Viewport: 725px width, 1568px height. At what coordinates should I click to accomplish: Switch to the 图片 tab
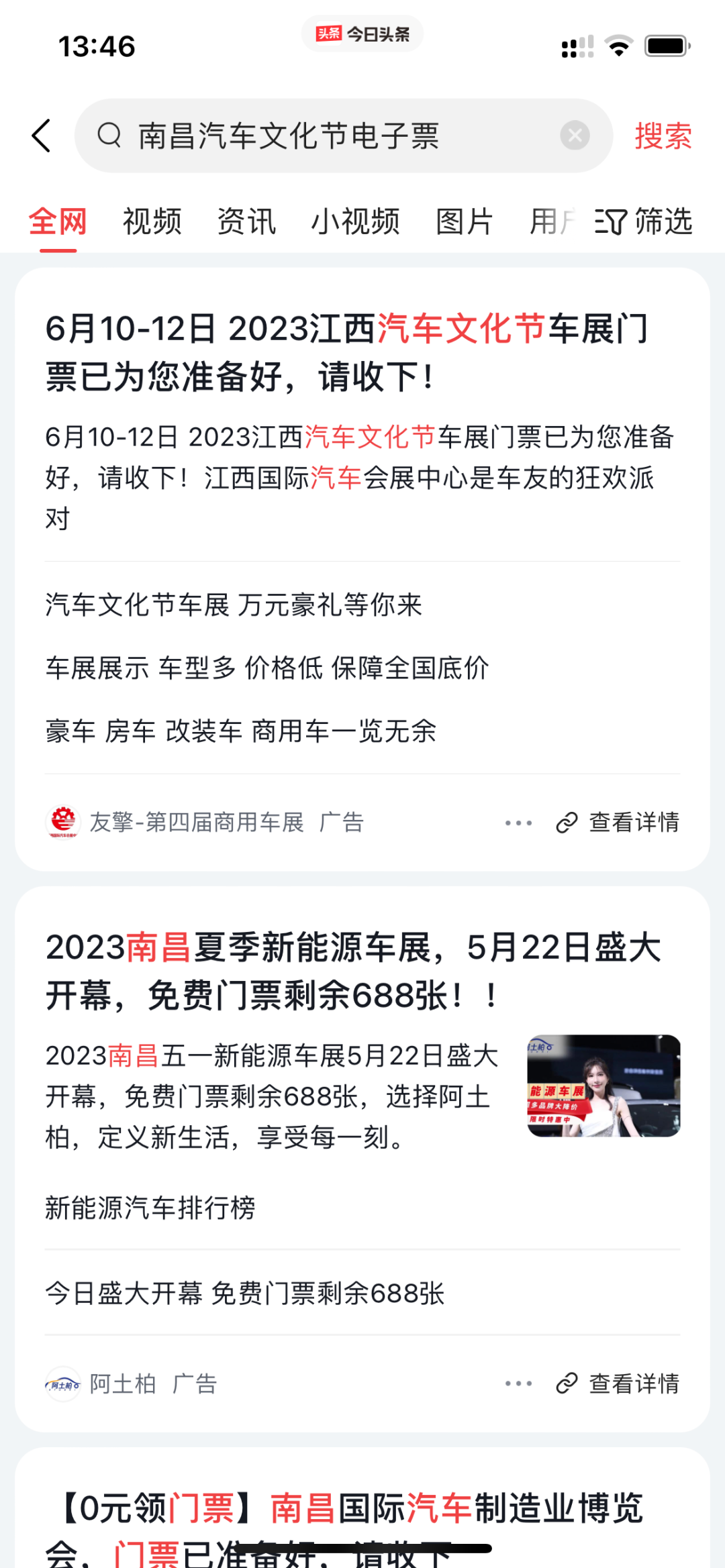(465, 221)
